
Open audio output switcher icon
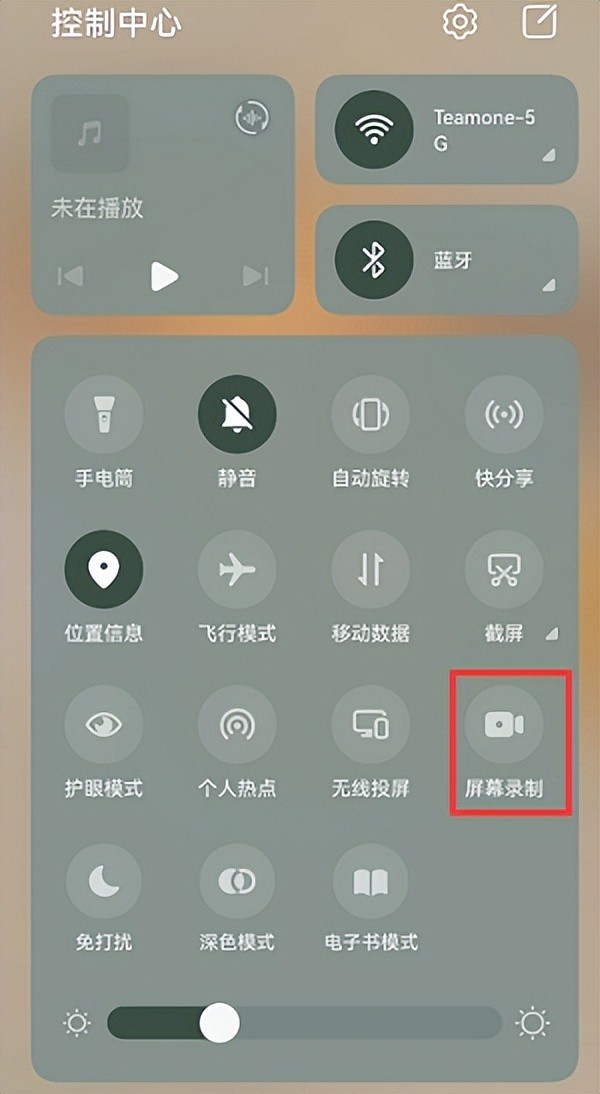click(252, 118)
